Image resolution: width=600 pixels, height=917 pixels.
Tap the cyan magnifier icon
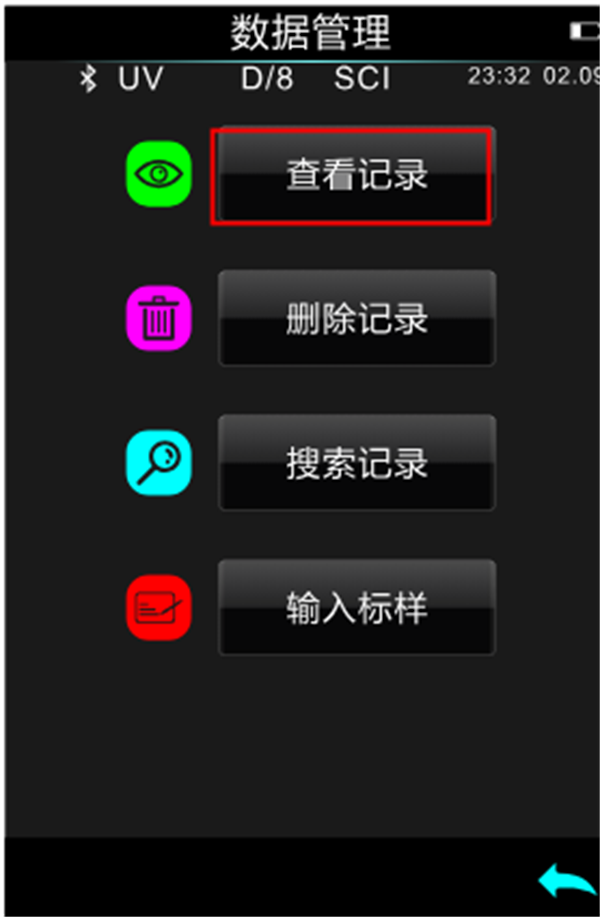coord(158,463)
